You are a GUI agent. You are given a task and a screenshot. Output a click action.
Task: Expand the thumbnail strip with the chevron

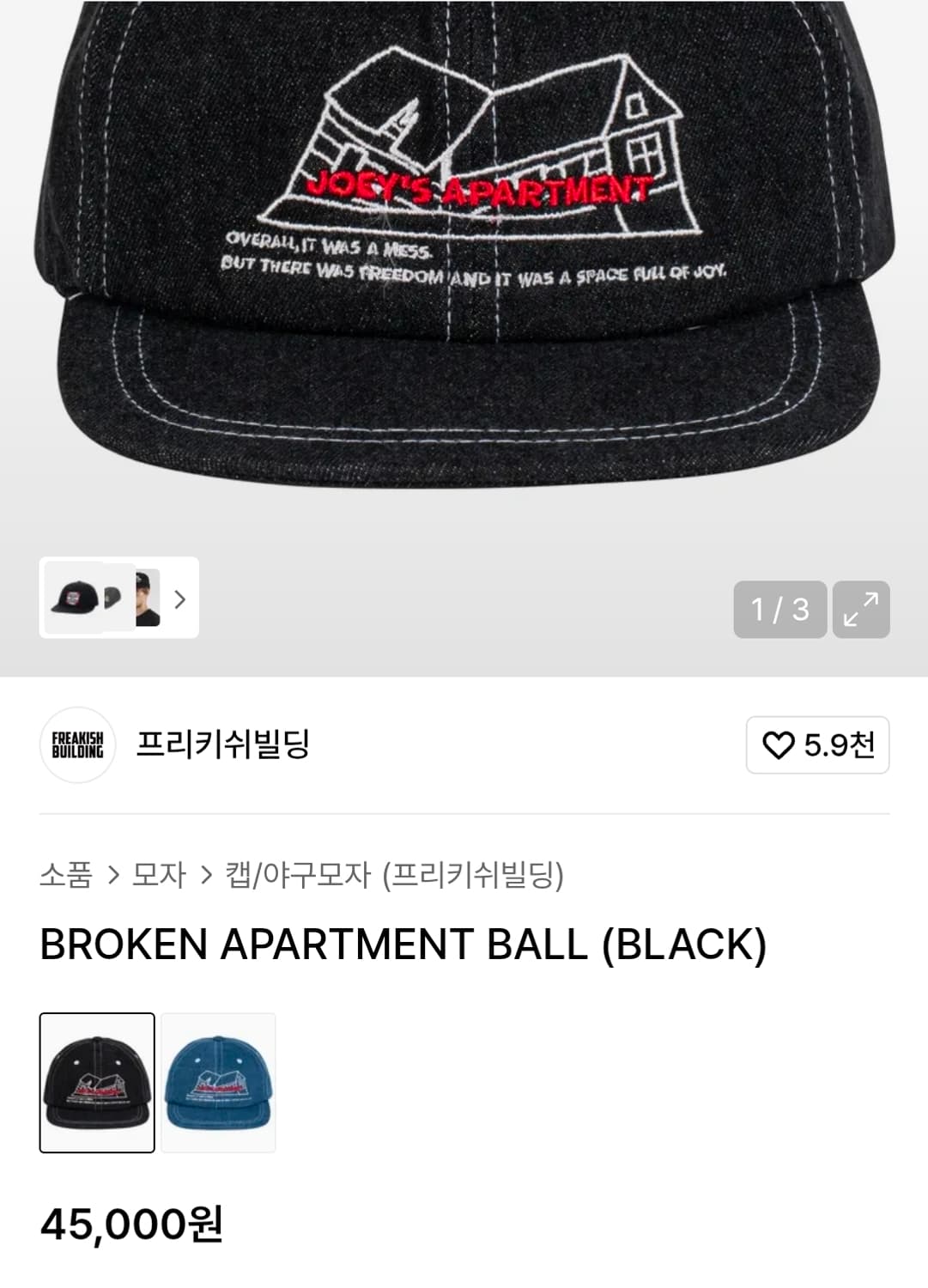[181, 599]
